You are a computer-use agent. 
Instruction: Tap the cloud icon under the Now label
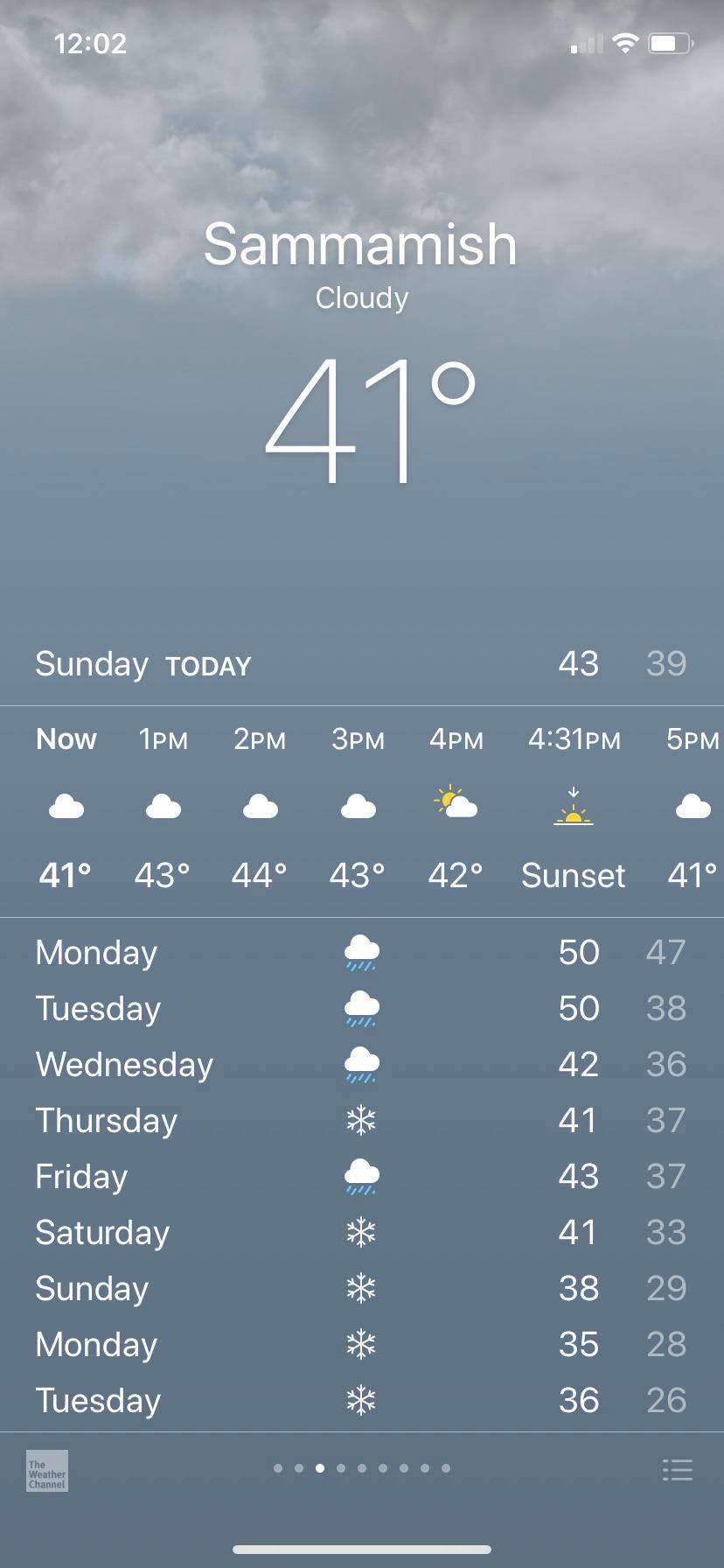tap(66, 807)
